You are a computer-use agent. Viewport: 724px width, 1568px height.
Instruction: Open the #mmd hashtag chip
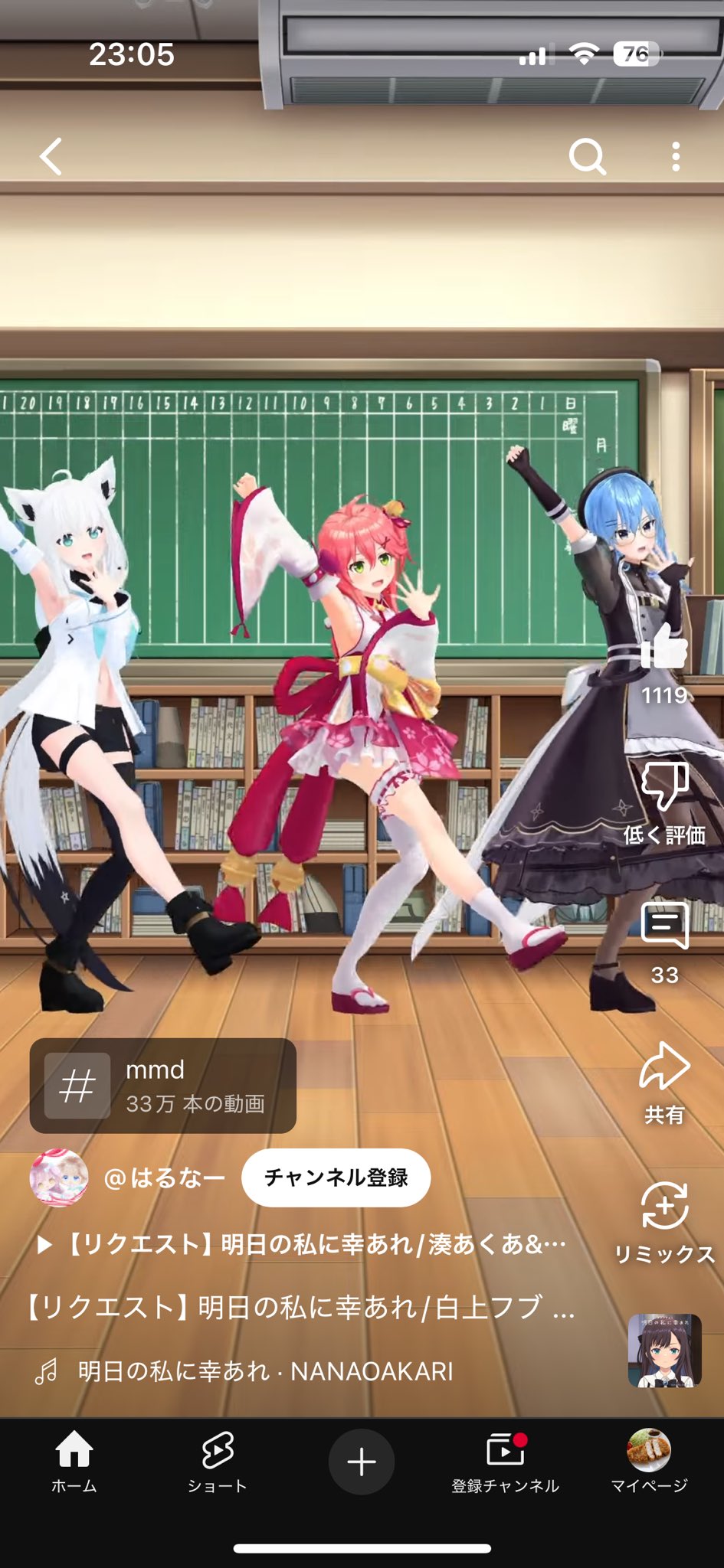click(x=162, y=1086)
